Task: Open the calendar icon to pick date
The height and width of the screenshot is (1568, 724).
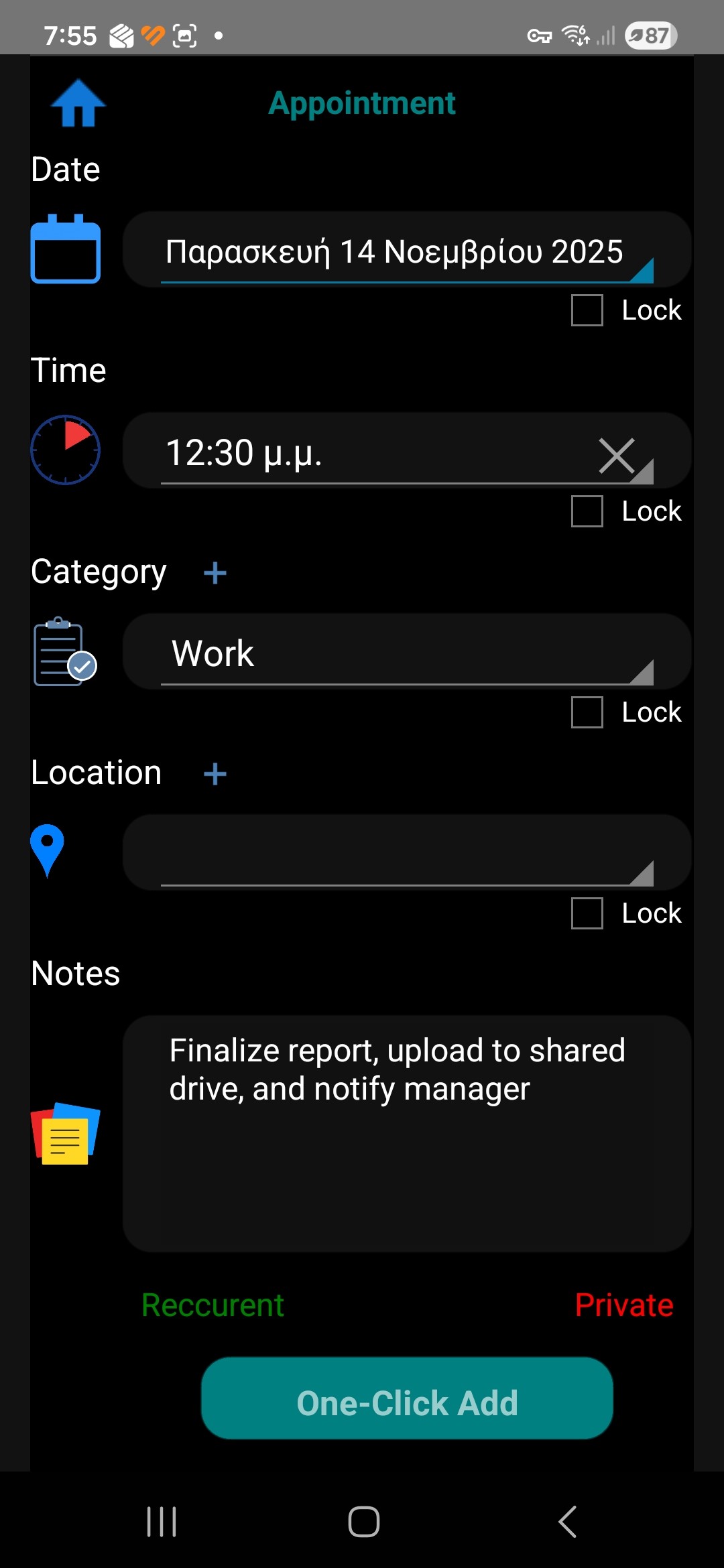Action: click(66, 249)
